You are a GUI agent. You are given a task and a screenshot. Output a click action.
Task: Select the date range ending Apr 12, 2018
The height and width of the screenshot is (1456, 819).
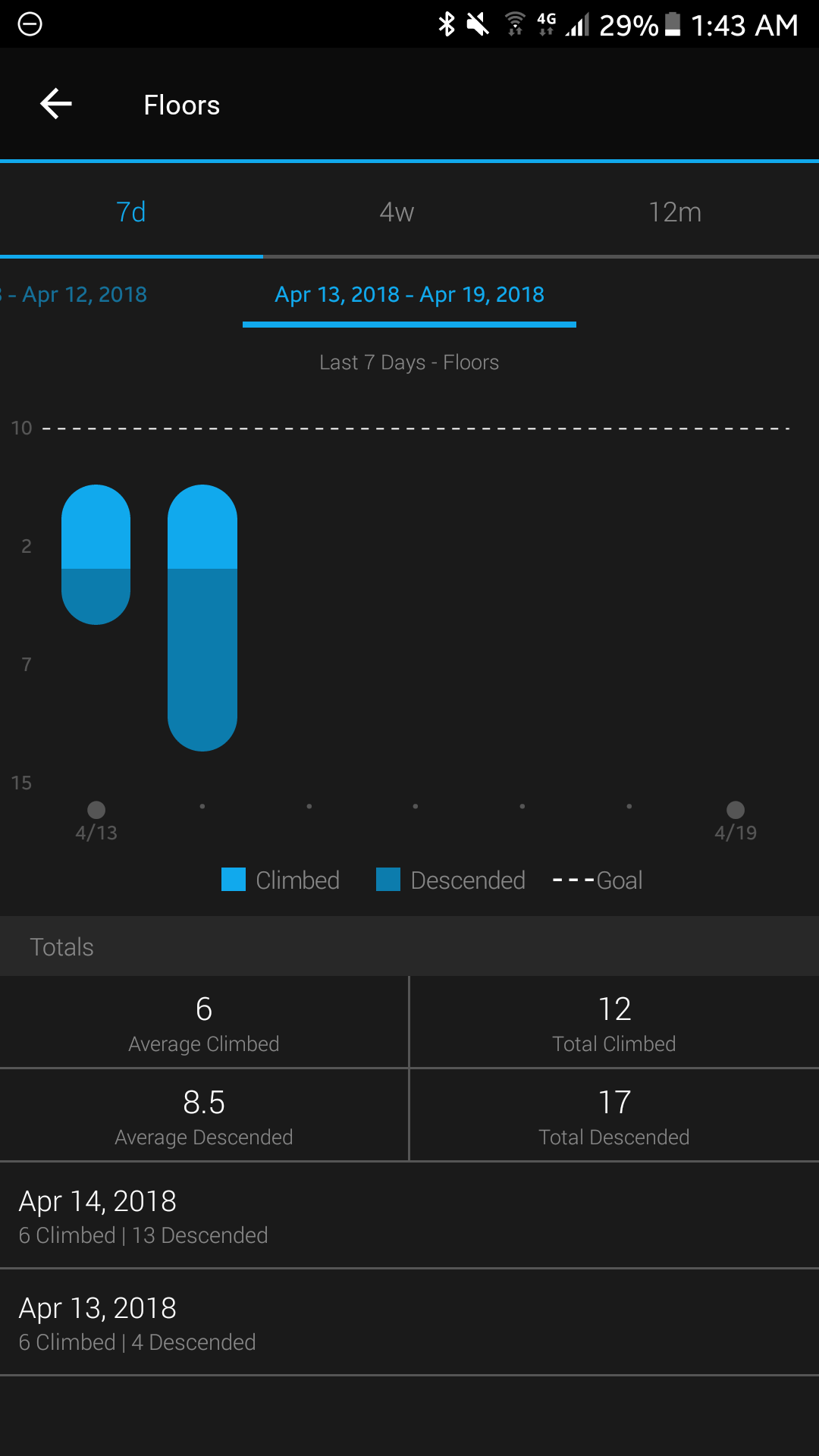click(x=74, y=294)
